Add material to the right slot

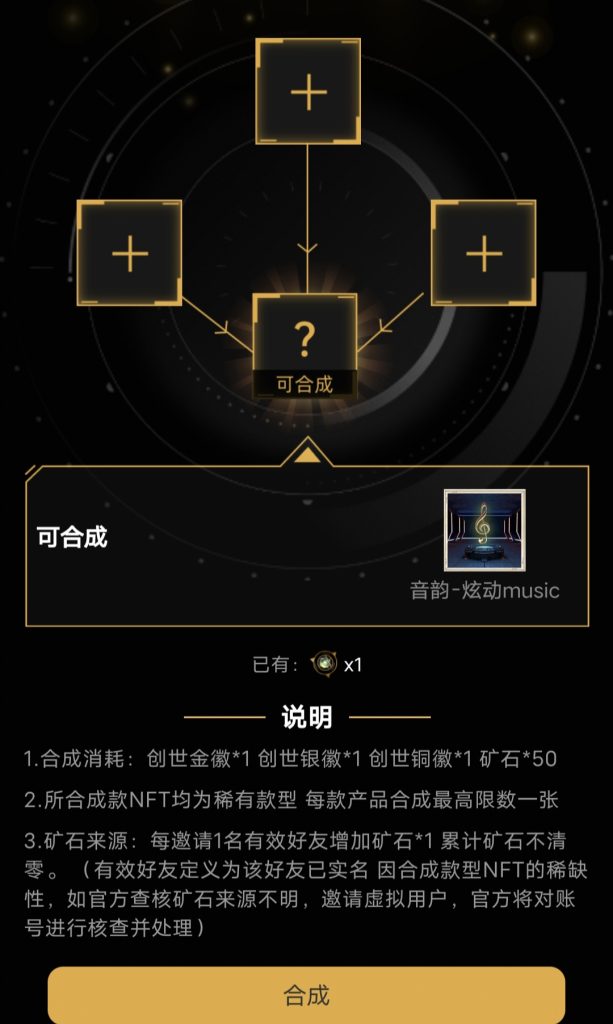coord(484,253)
